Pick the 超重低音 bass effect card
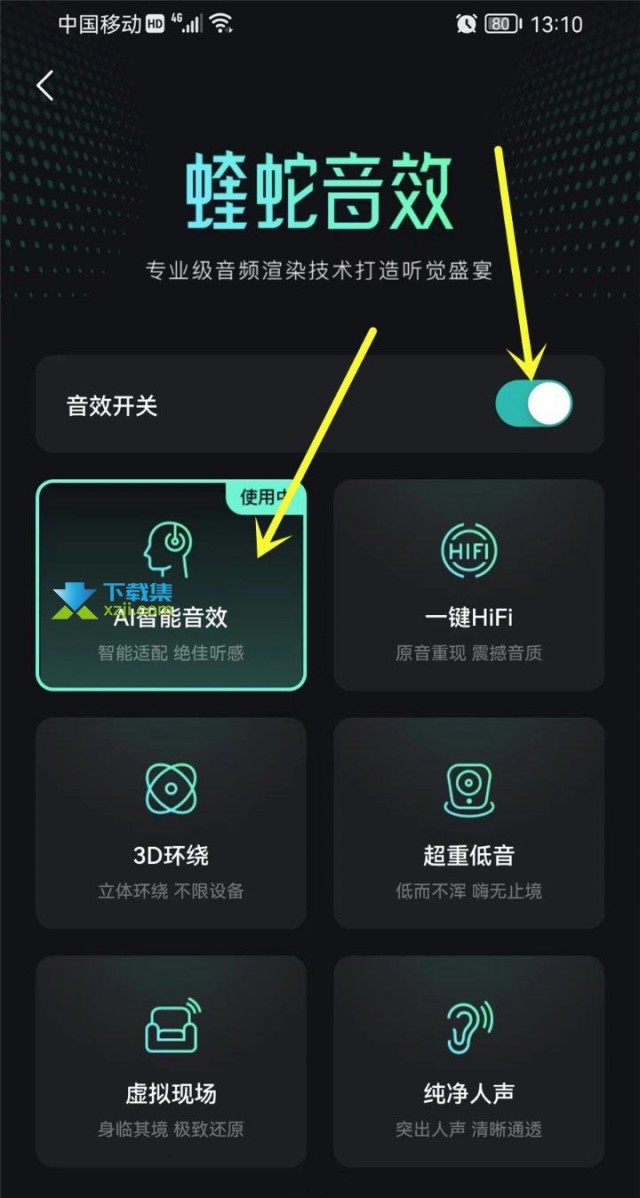Screen dimensions: 640x1198 pyautogui.click(x=468, y=823)
